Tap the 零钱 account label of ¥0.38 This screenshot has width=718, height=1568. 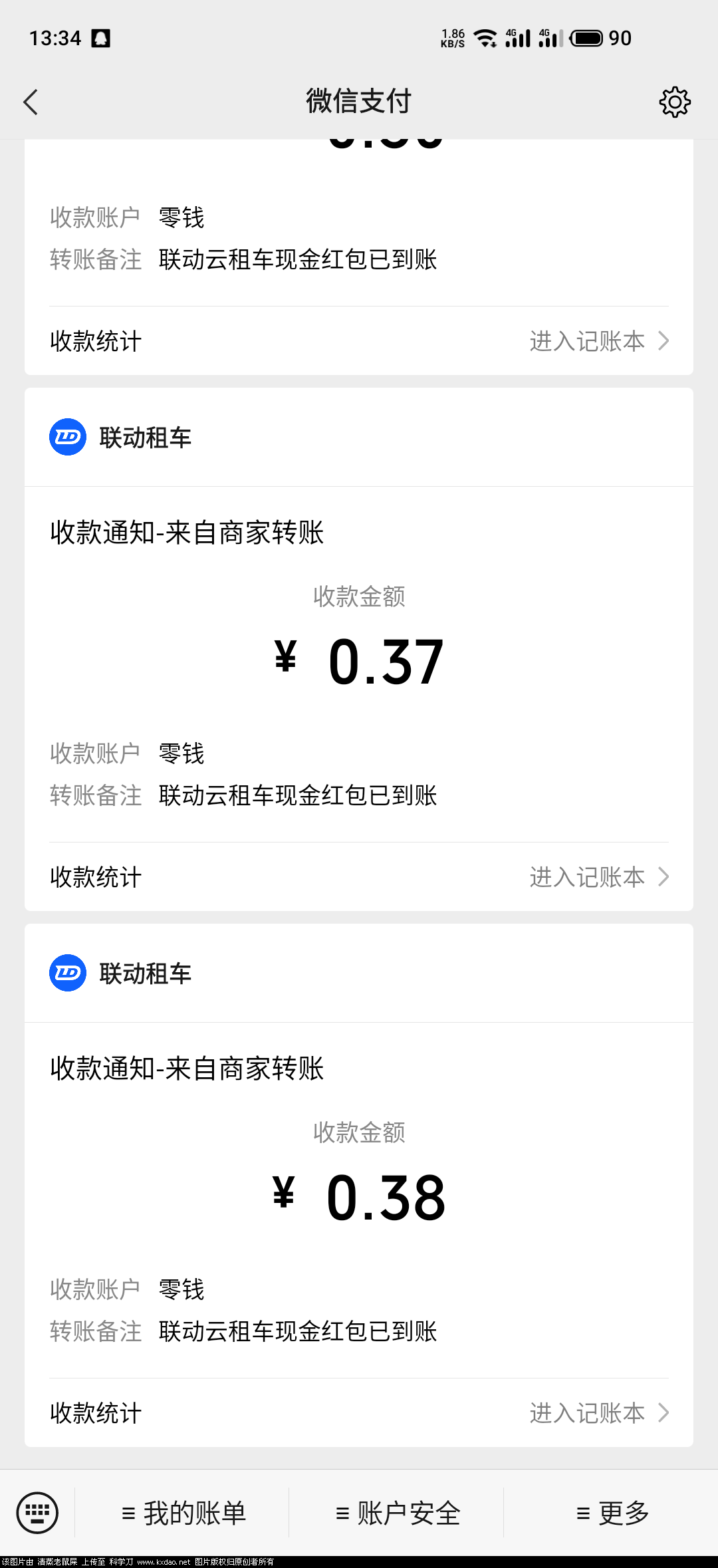(181, 1287)
